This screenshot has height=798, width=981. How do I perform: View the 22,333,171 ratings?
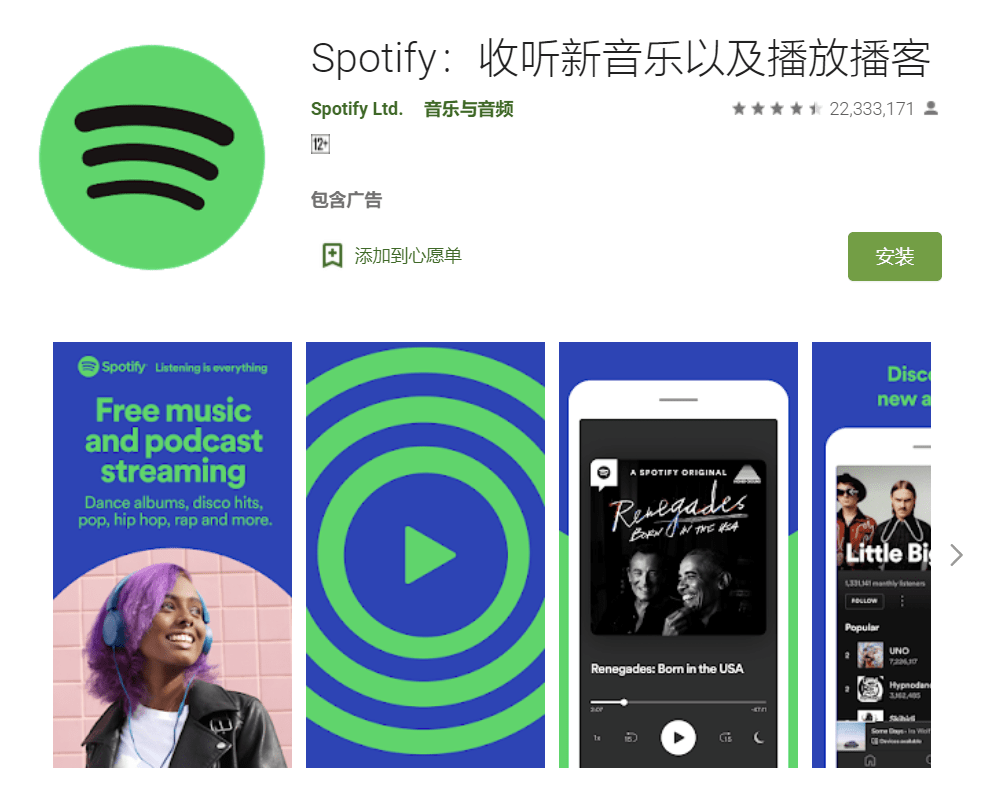click(x=871, y=109)
